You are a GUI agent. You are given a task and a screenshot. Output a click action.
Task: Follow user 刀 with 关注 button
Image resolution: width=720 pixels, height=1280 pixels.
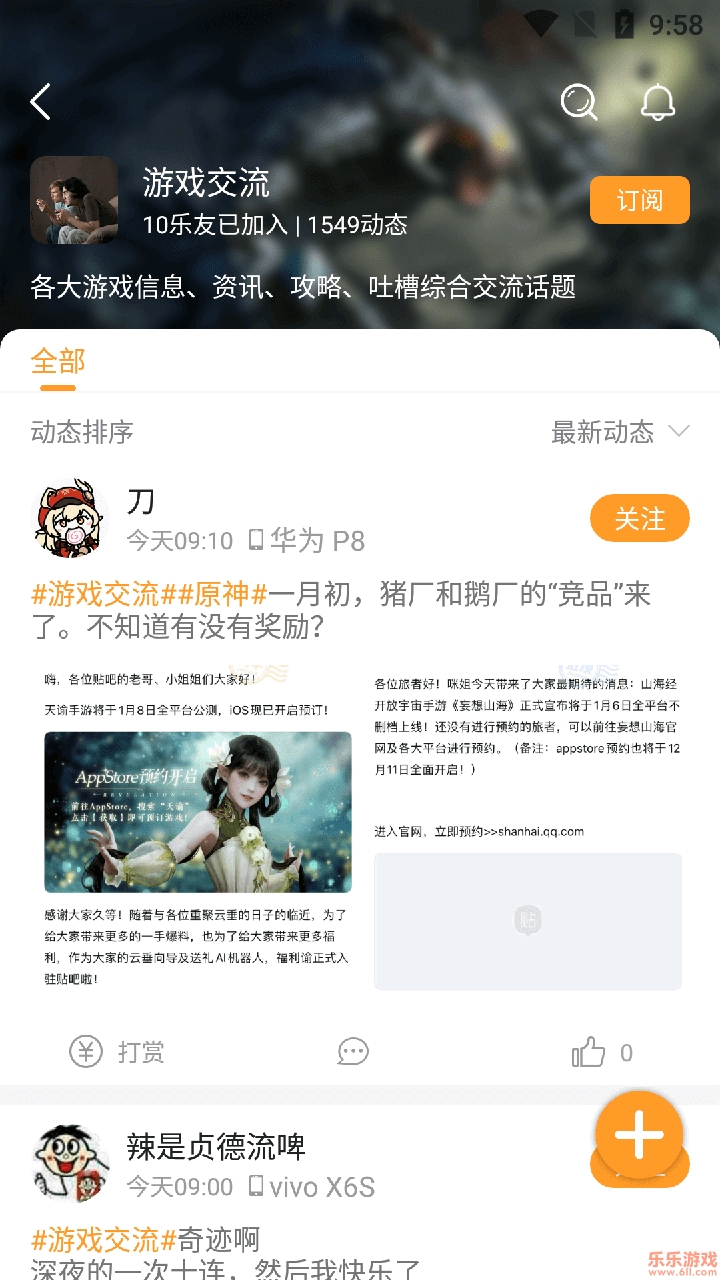point(639,519)
